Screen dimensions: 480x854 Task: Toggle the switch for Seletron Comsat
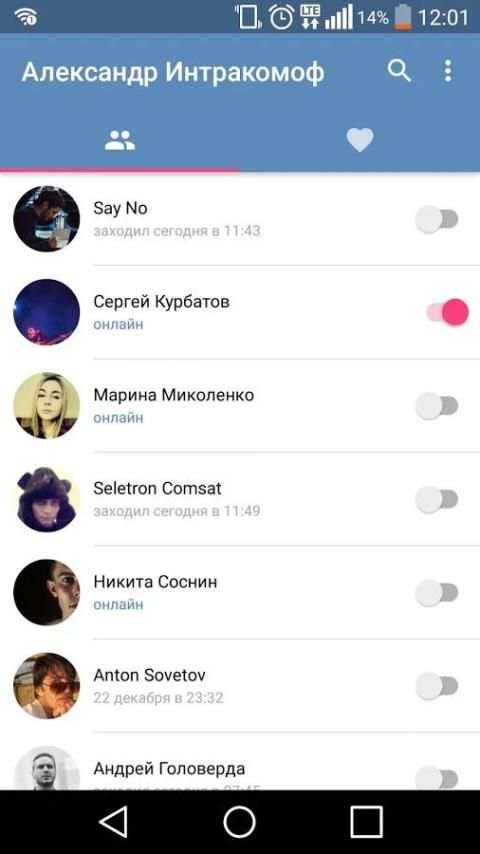tap(437, 499)
